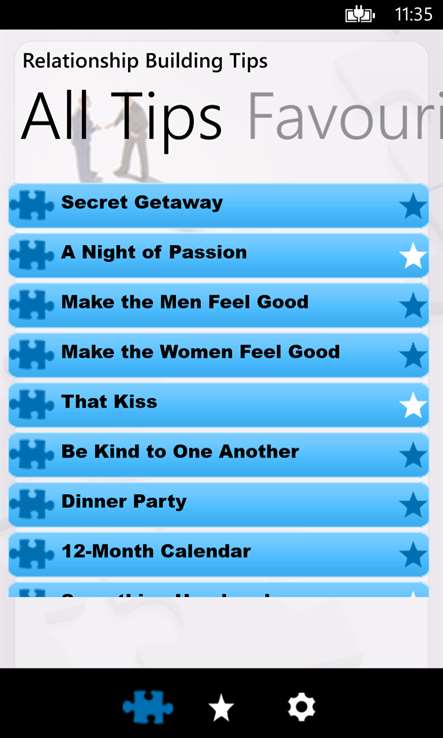
Task: Open Be Kind to One Another
Action: coord(218,455)
